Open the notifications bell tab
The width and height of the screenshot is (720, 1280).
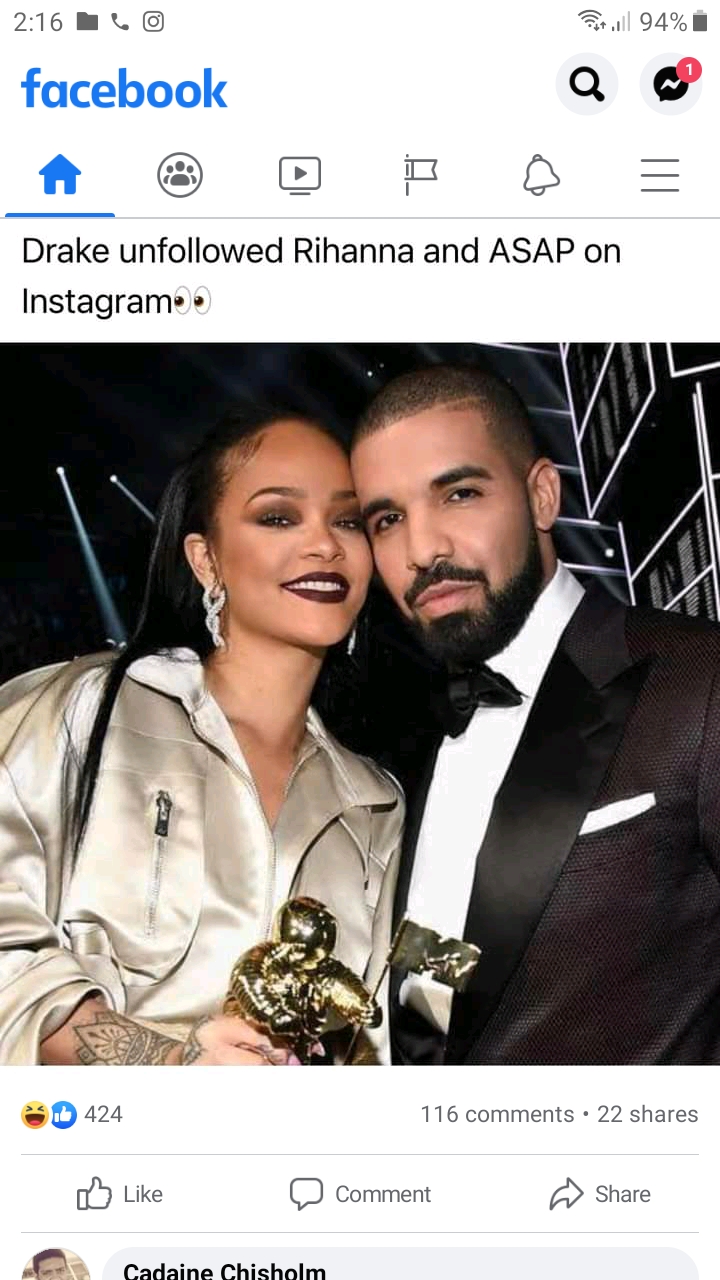(x=541, y=176)
